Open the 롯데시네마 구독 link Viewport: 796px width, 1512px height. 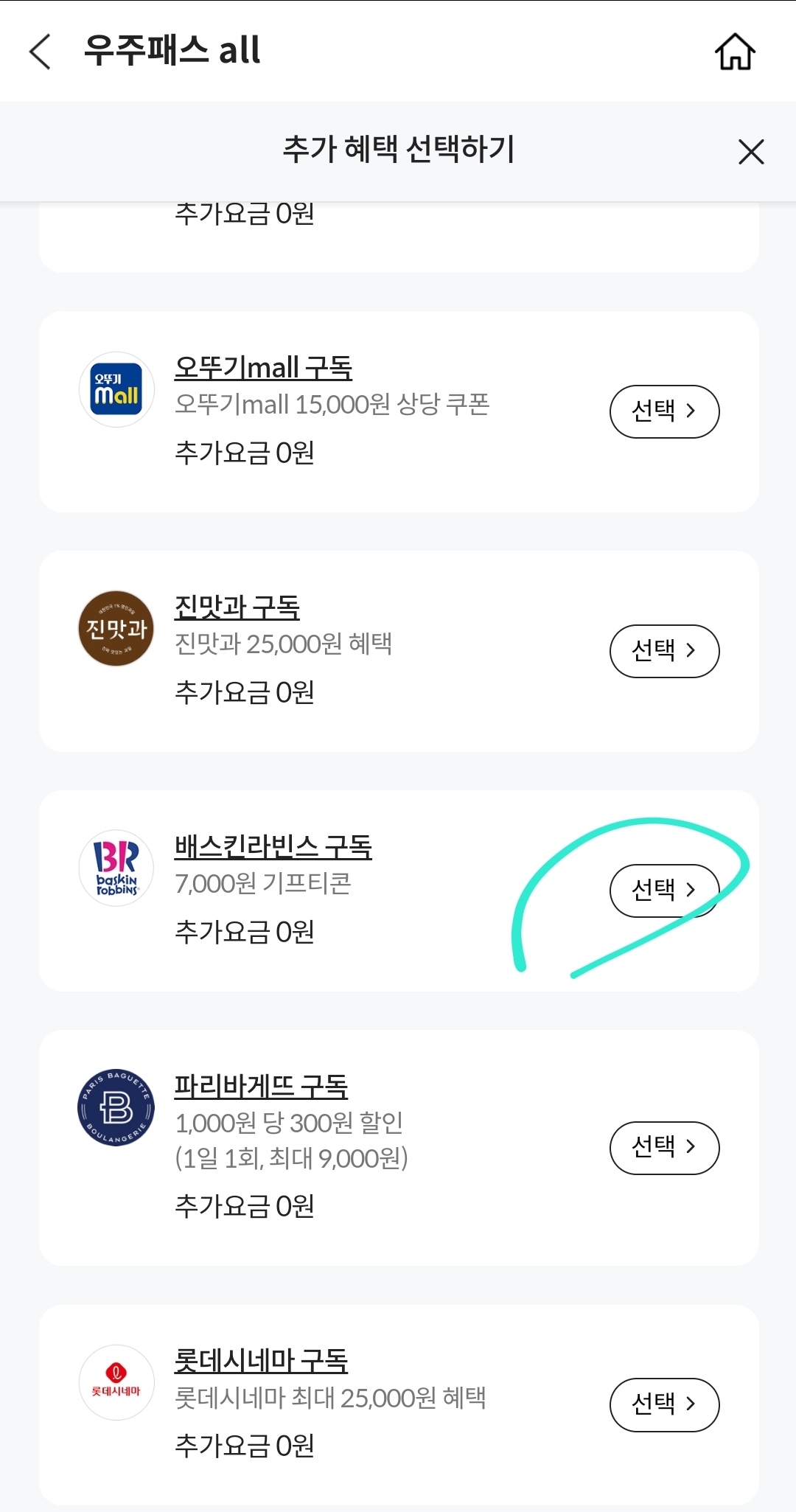261,1360
